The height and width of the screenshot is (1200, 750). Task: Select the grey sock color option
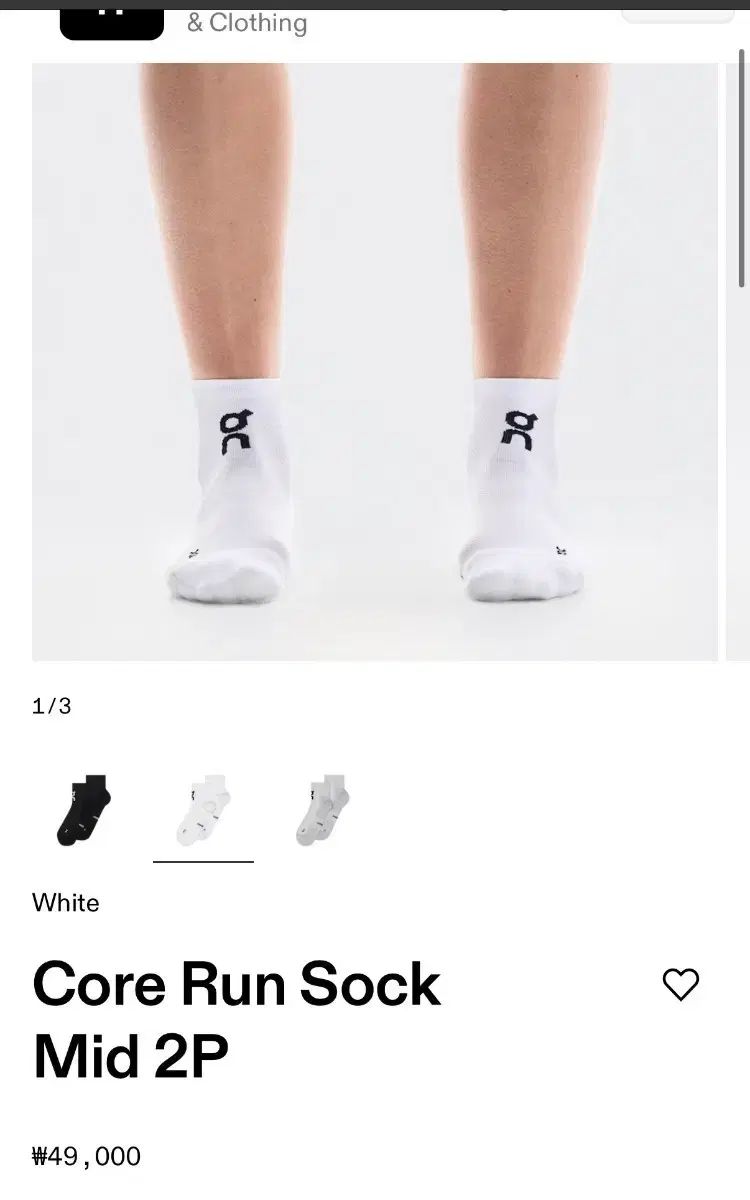[323, 810]
